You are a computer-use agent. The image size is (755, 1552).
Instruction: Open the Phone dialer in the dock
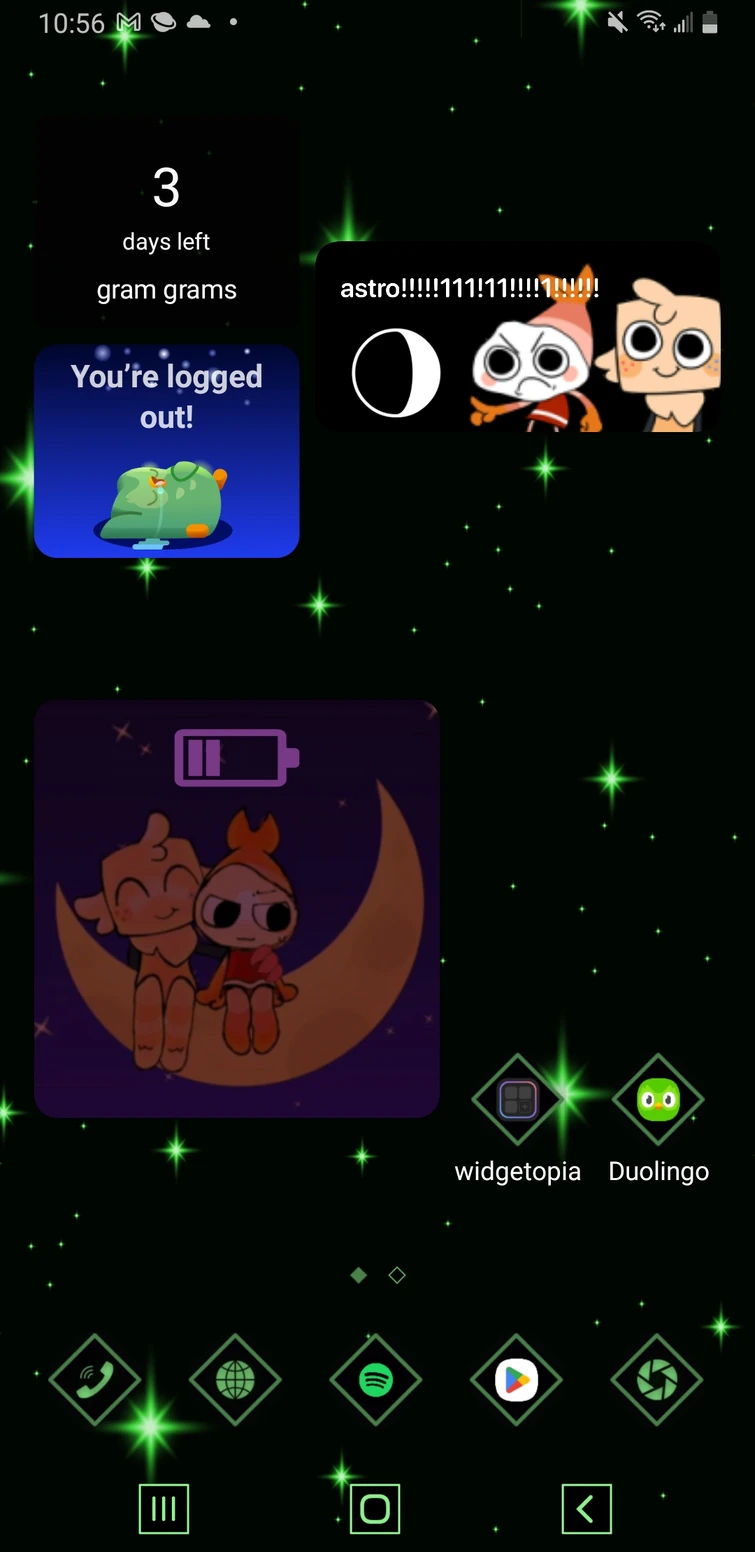tap(95, 1380)
